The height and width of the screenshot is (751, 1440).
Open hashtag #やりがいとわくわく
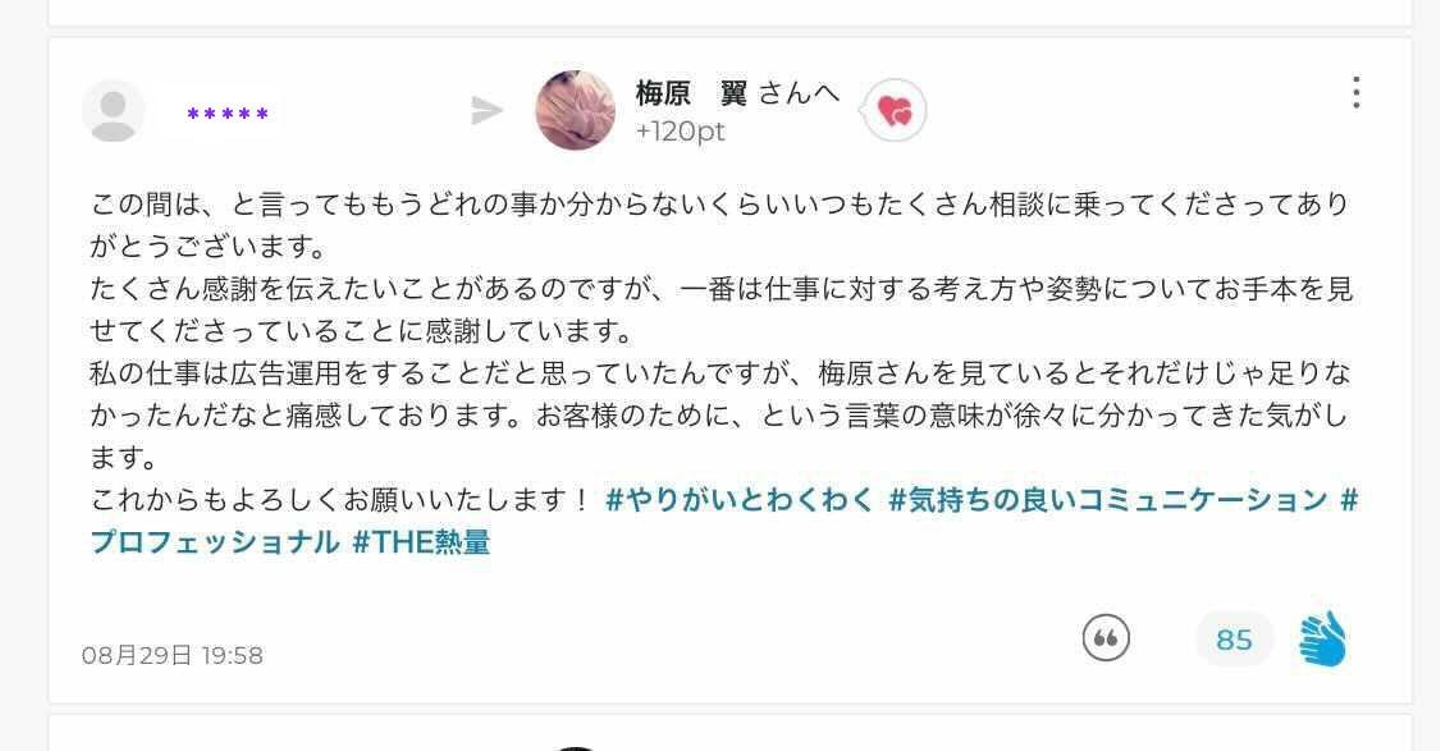[740, 500]
